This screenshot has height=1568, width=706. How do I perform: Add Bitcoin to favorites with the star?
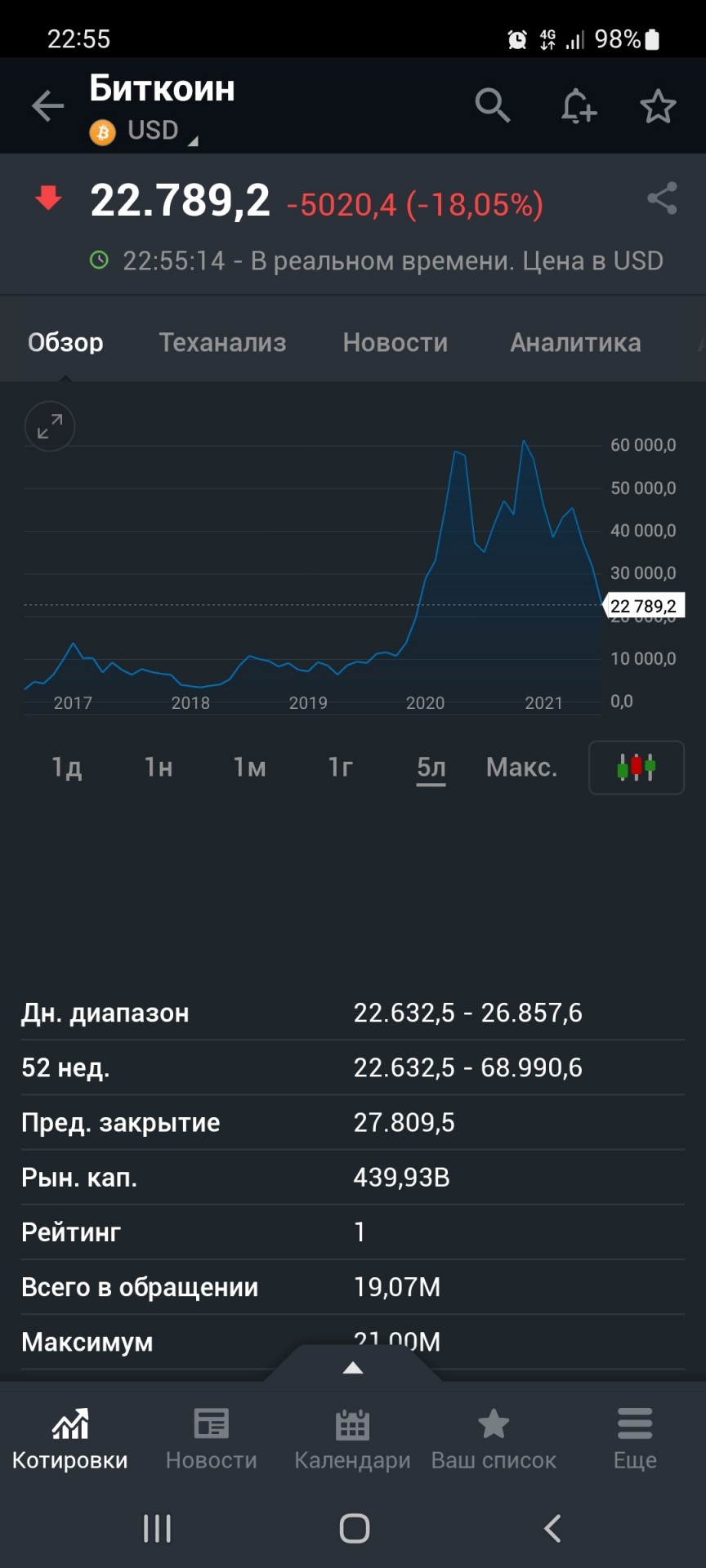pyautogui.click(x=658, y=106)
